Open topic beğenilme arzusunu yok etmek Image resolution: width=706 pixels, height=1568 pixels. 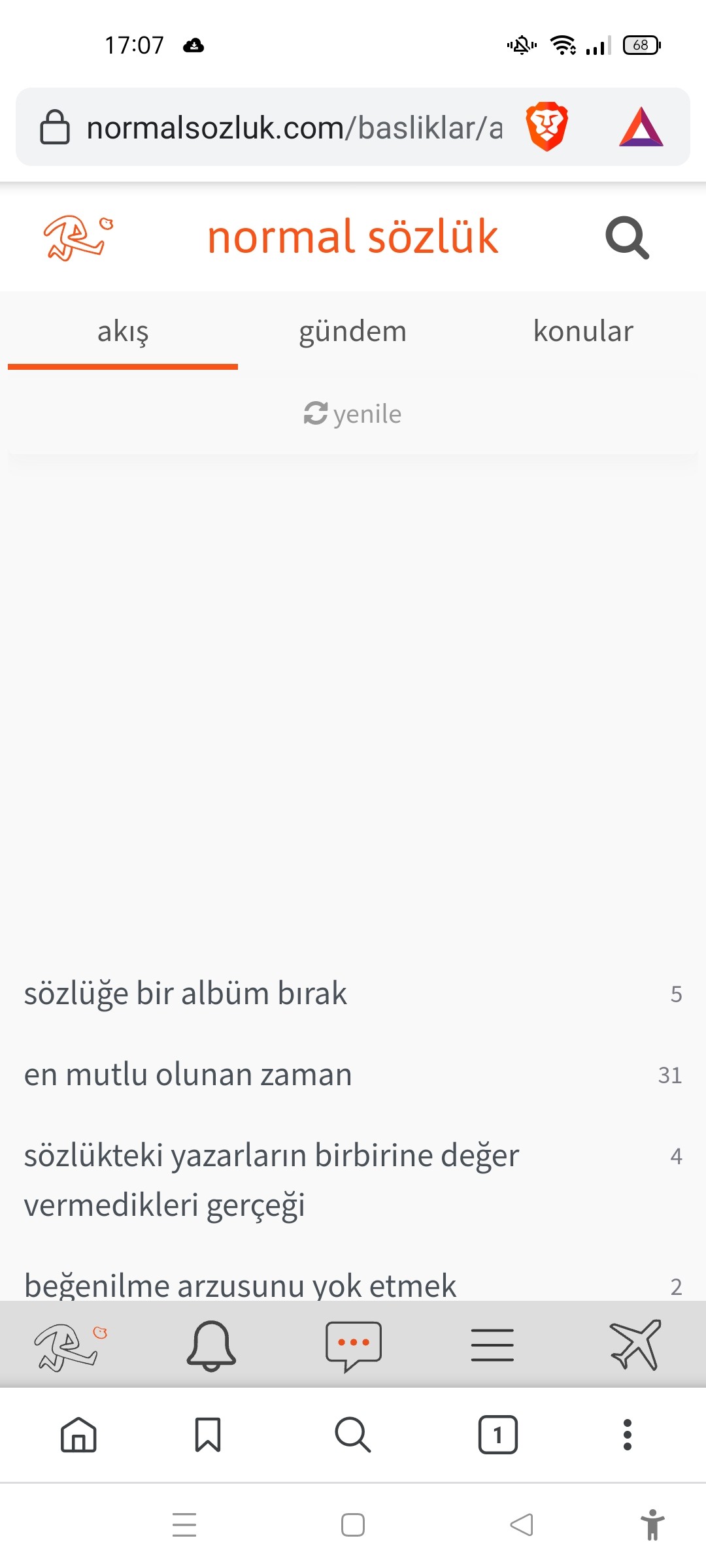point(240,1284)
